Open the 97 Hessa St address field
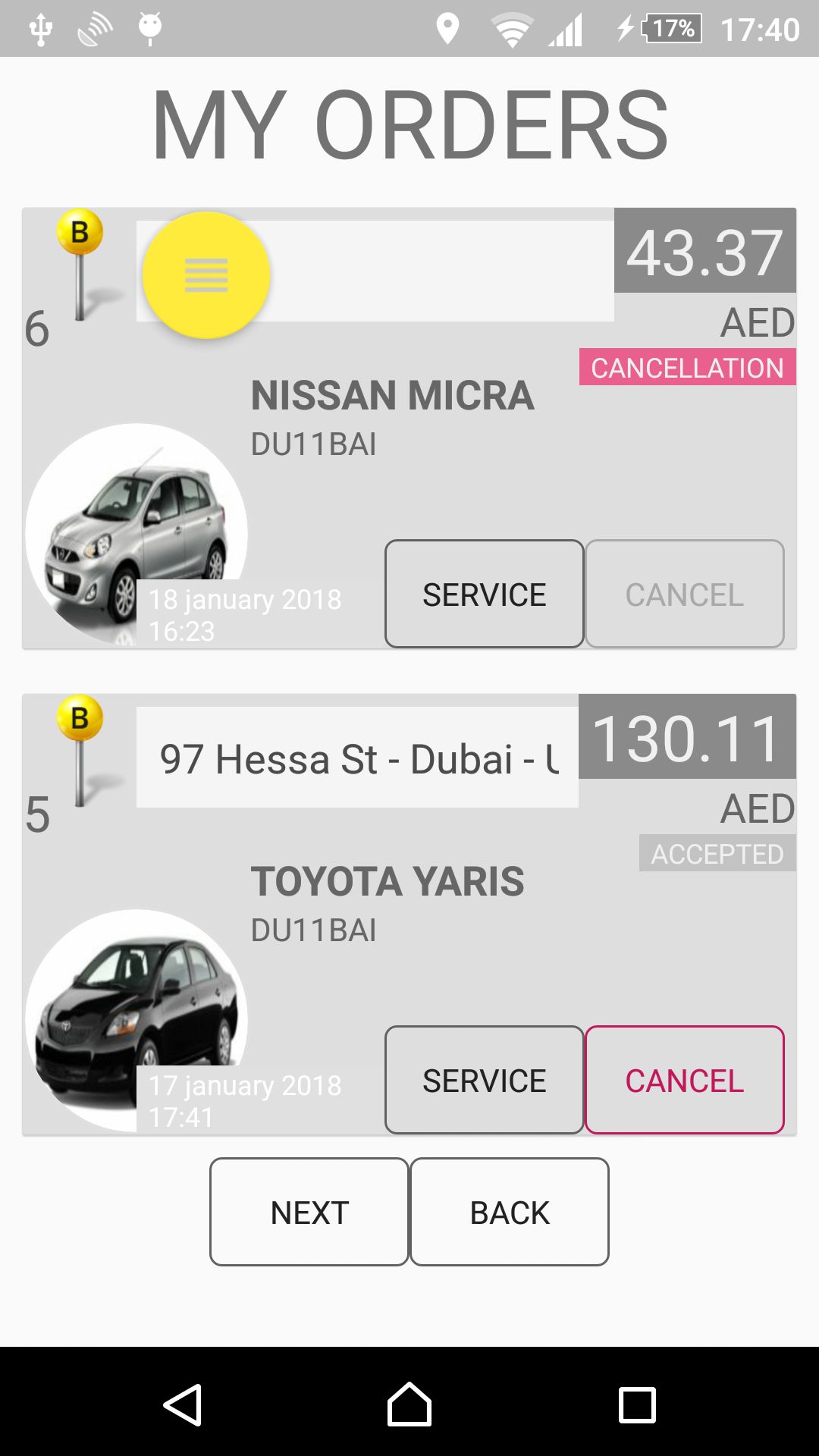This screenshot has height=1456, width=819. (x=356, y=758)
